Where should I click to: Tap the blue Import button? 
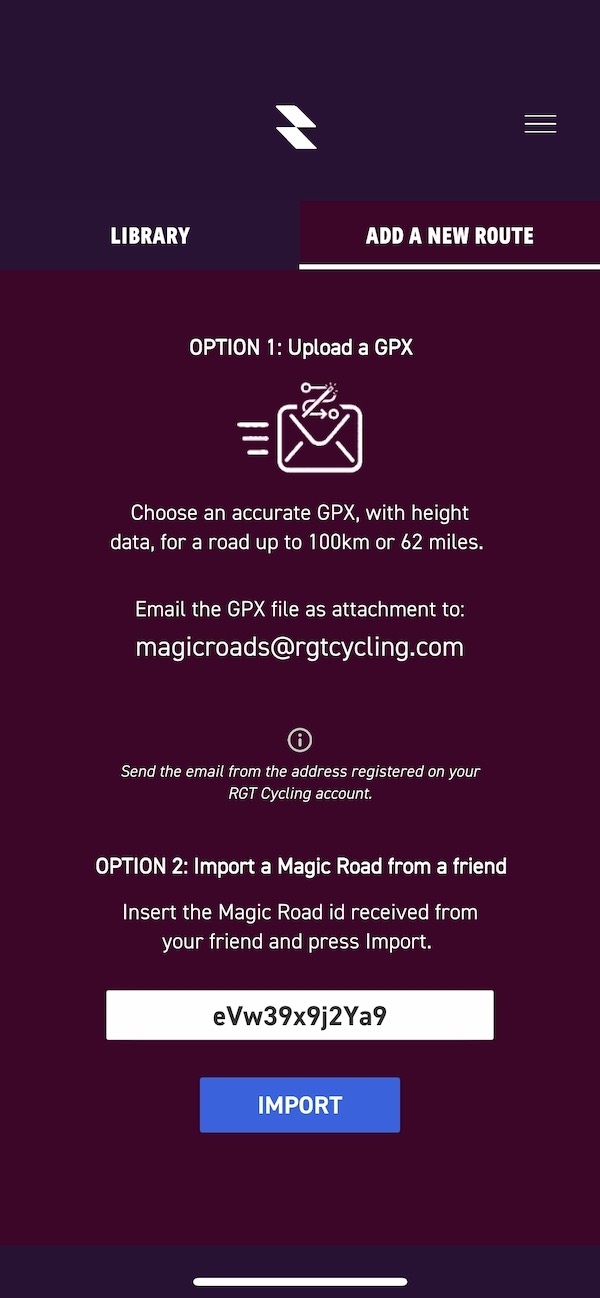tap(300, 1105)
